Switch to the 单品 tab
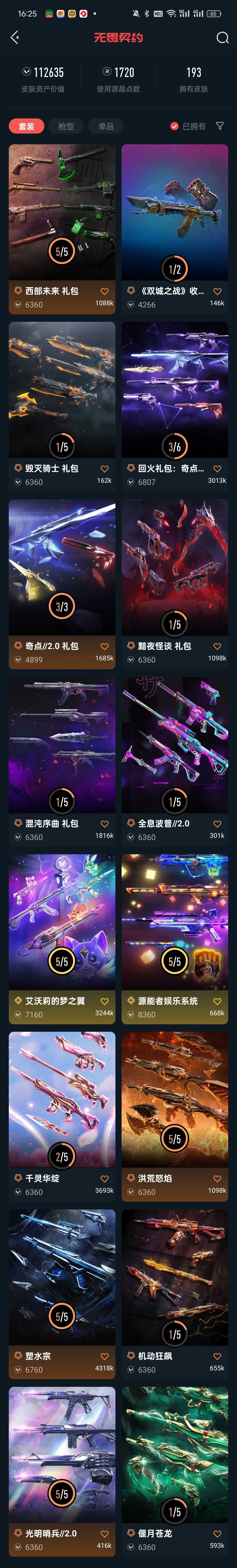This screenshot has height=1568, width=237. click(x=106, y=126)
